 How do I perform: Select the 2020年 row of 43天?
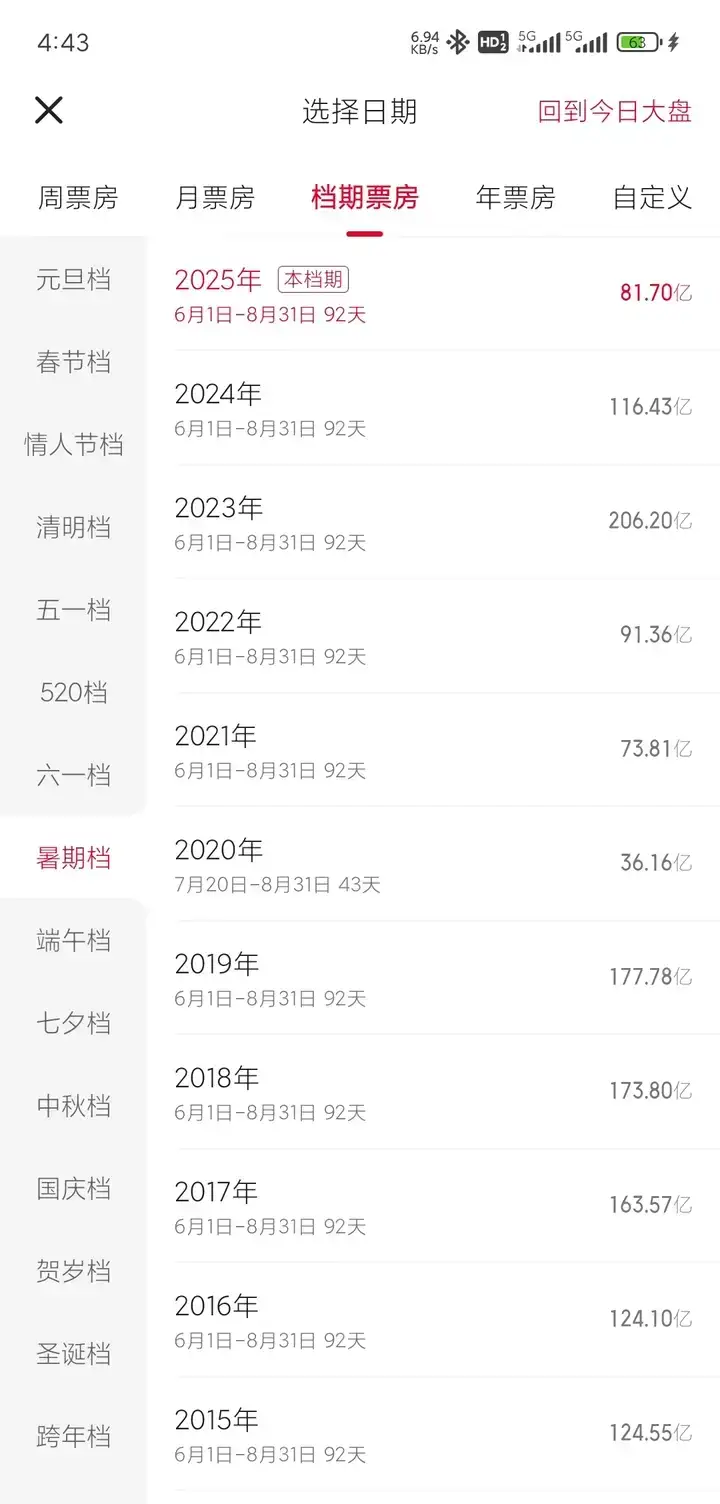432,864
